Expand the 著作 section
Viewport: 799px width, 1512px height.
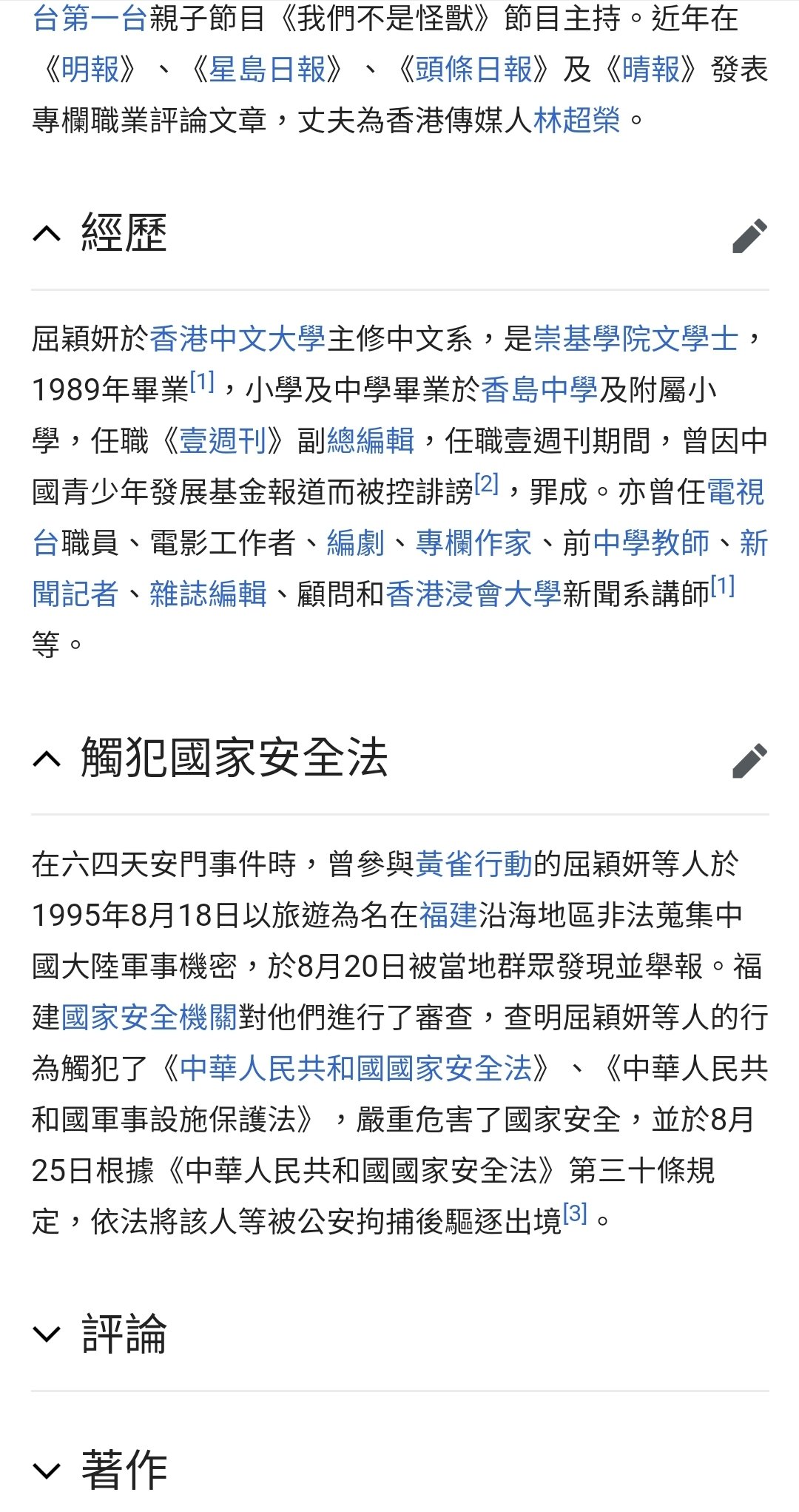47,1471
